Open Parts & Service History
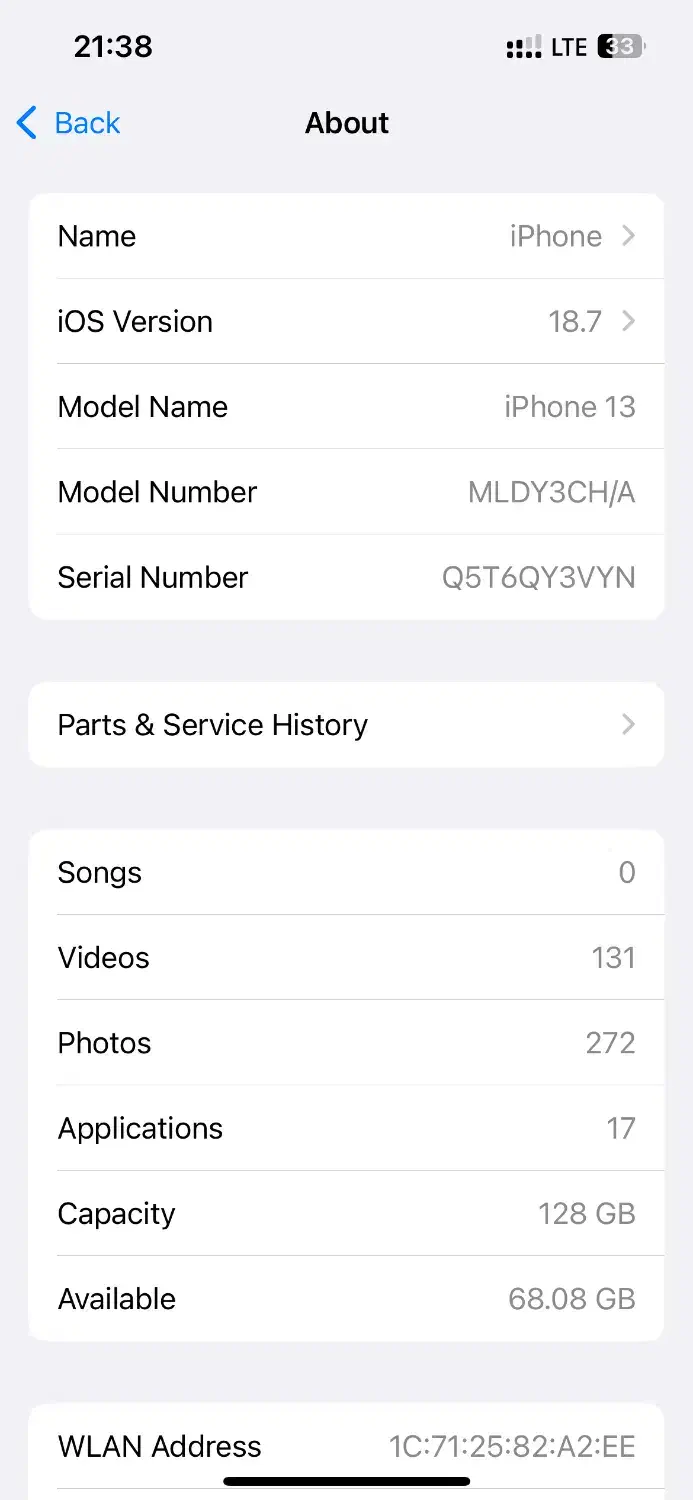Image resolution: width=693 pixels, height=1500 pixels. coord(346,725)
